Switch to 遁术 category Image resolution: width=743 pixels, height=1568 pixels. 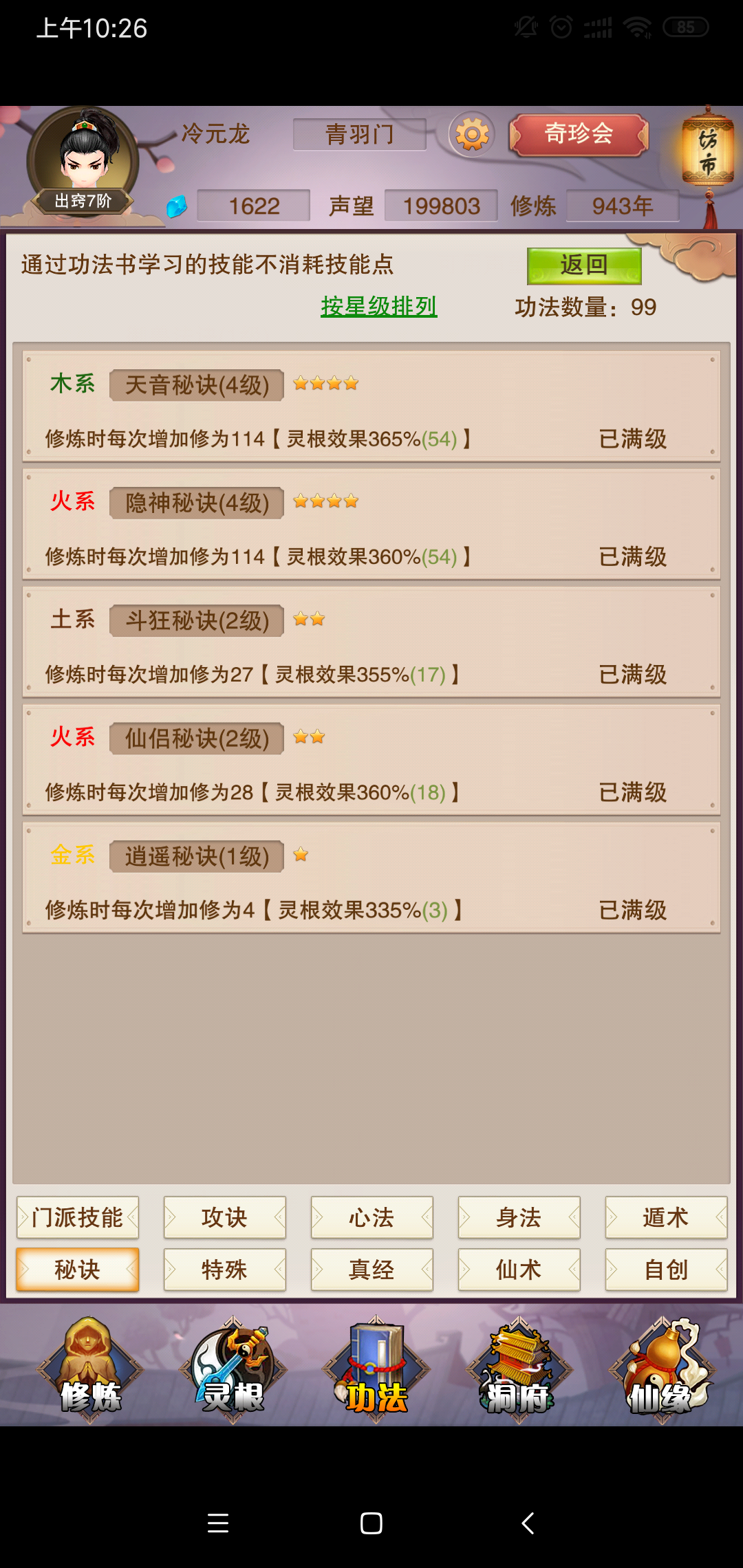667,1217
